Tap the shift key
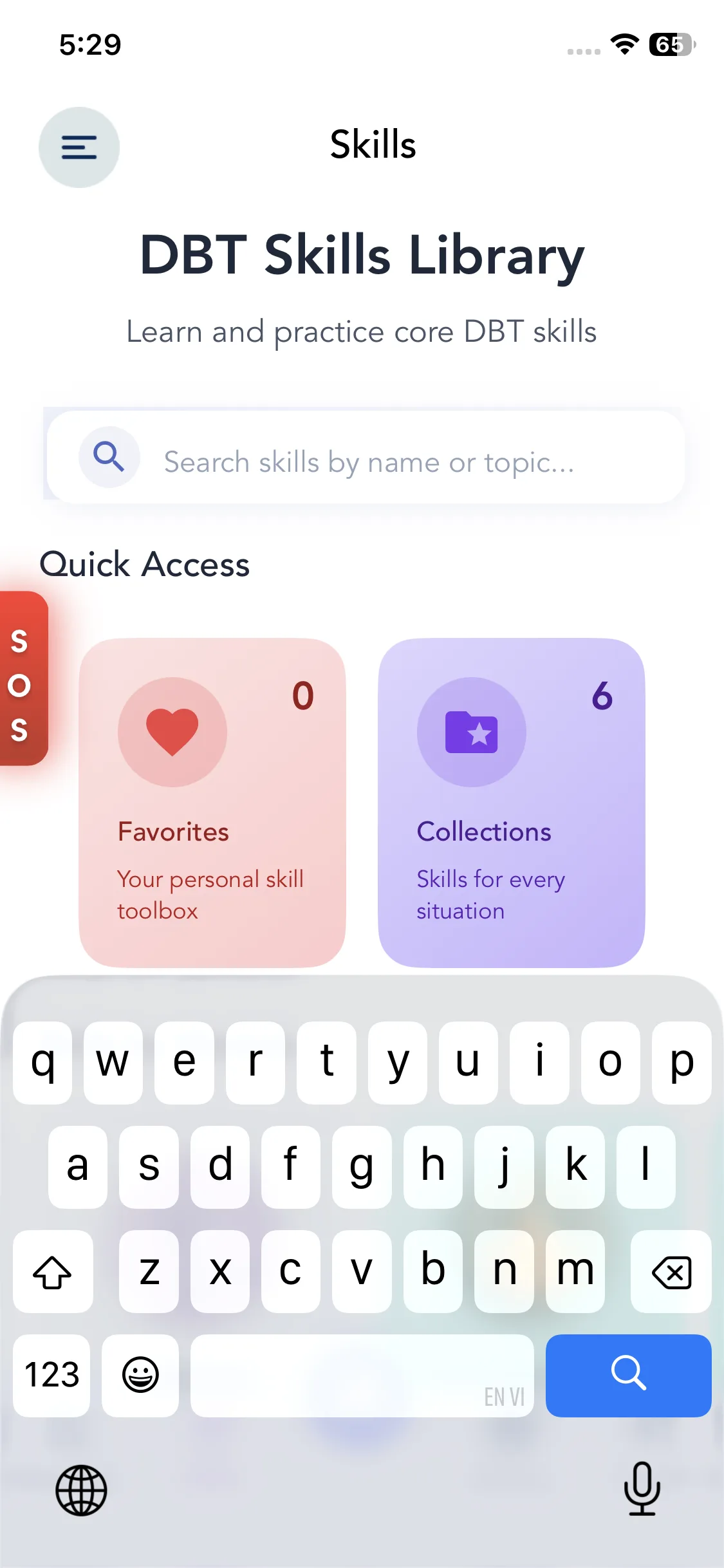The image size is (724, 1568). [53, 1271]
